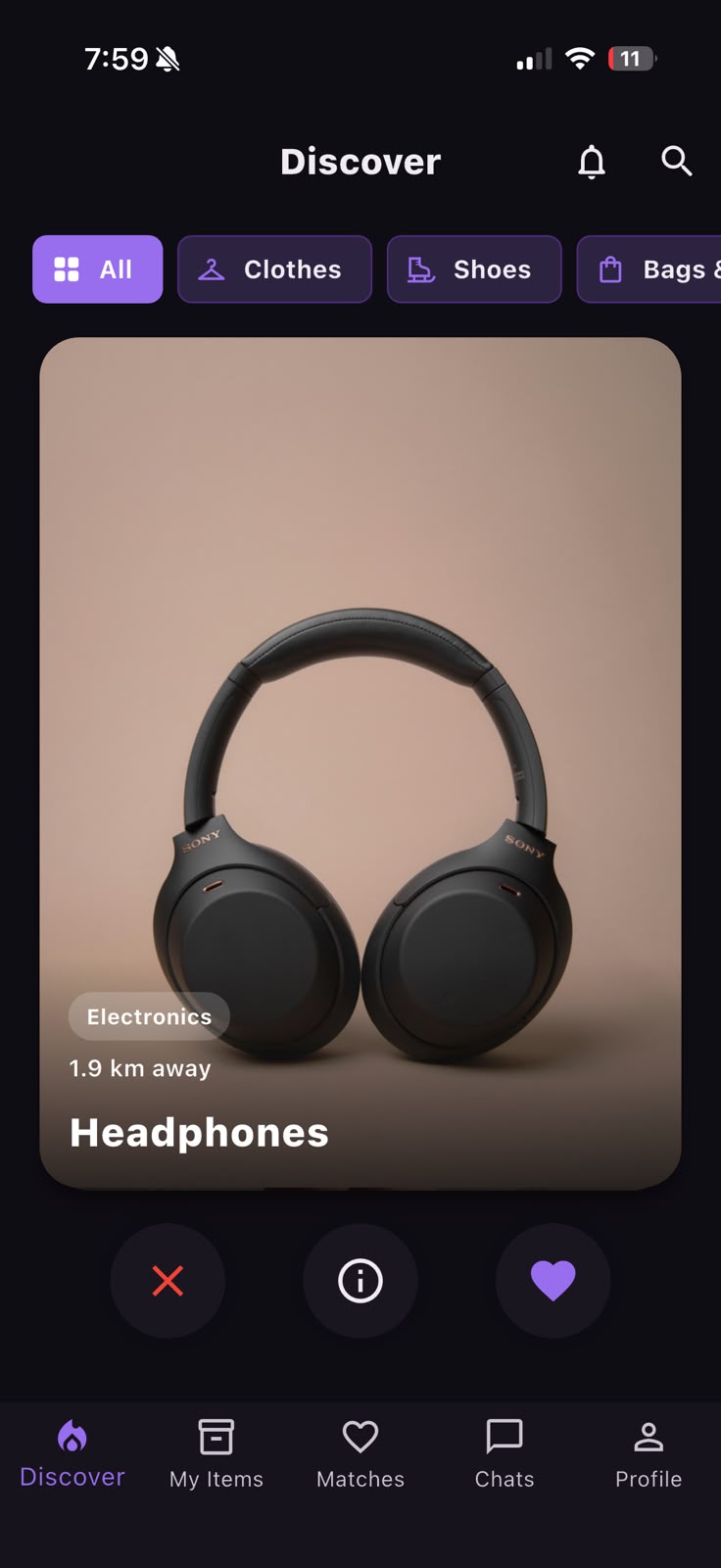Open the Chats tab

(505, 1454)
